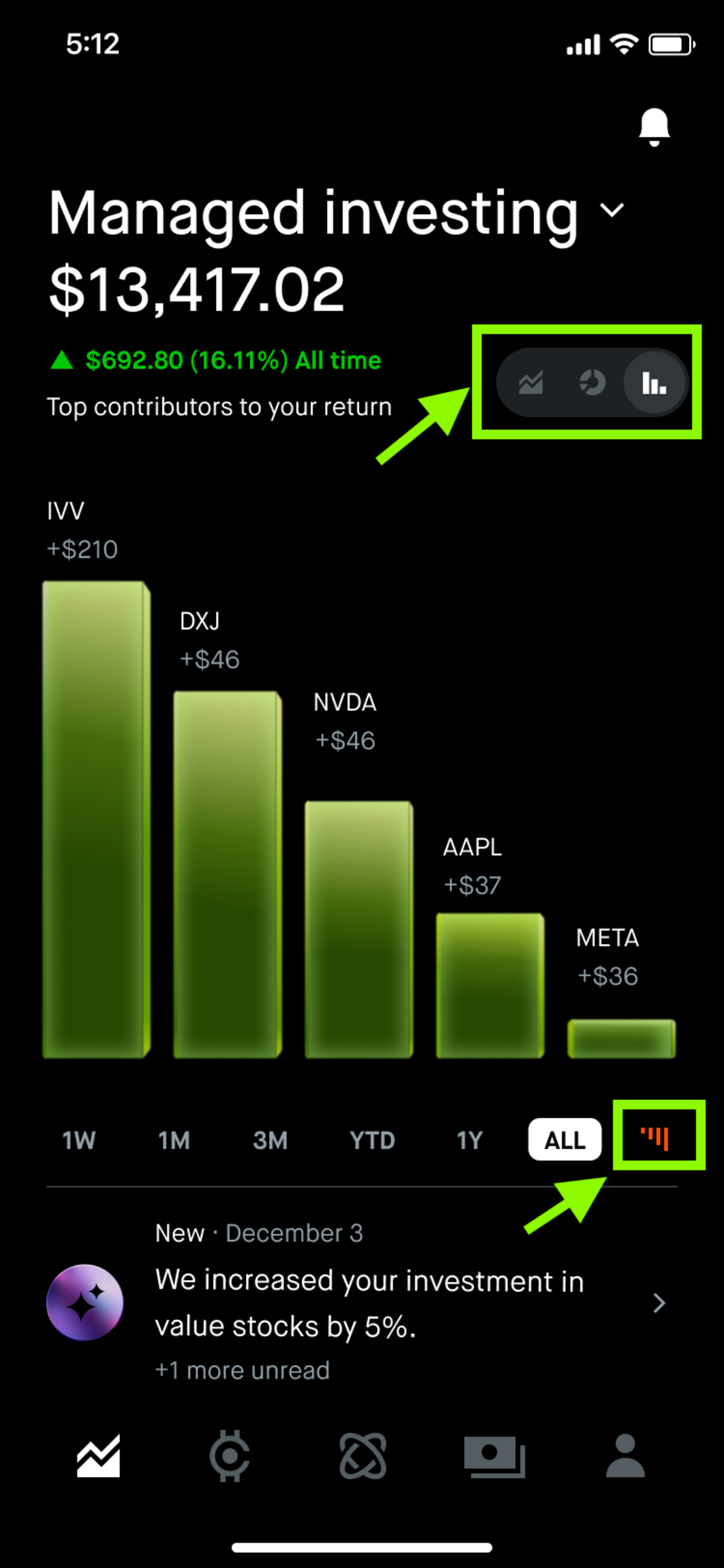The image size is (724, 1568).
Task: Open the ringed-circle tab in bottom bar
Action: [229, 1456]
